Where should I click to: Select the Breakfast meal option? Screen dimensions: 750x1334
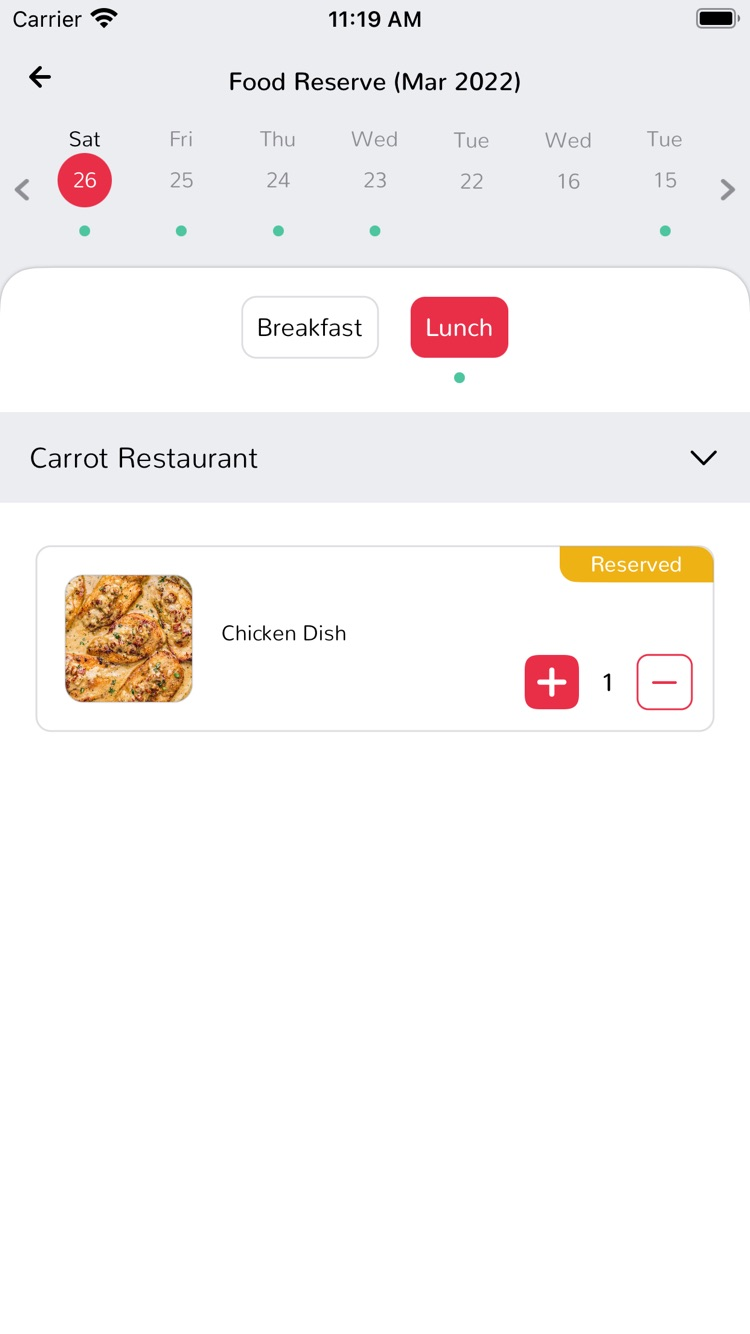[x=310, y=327]
